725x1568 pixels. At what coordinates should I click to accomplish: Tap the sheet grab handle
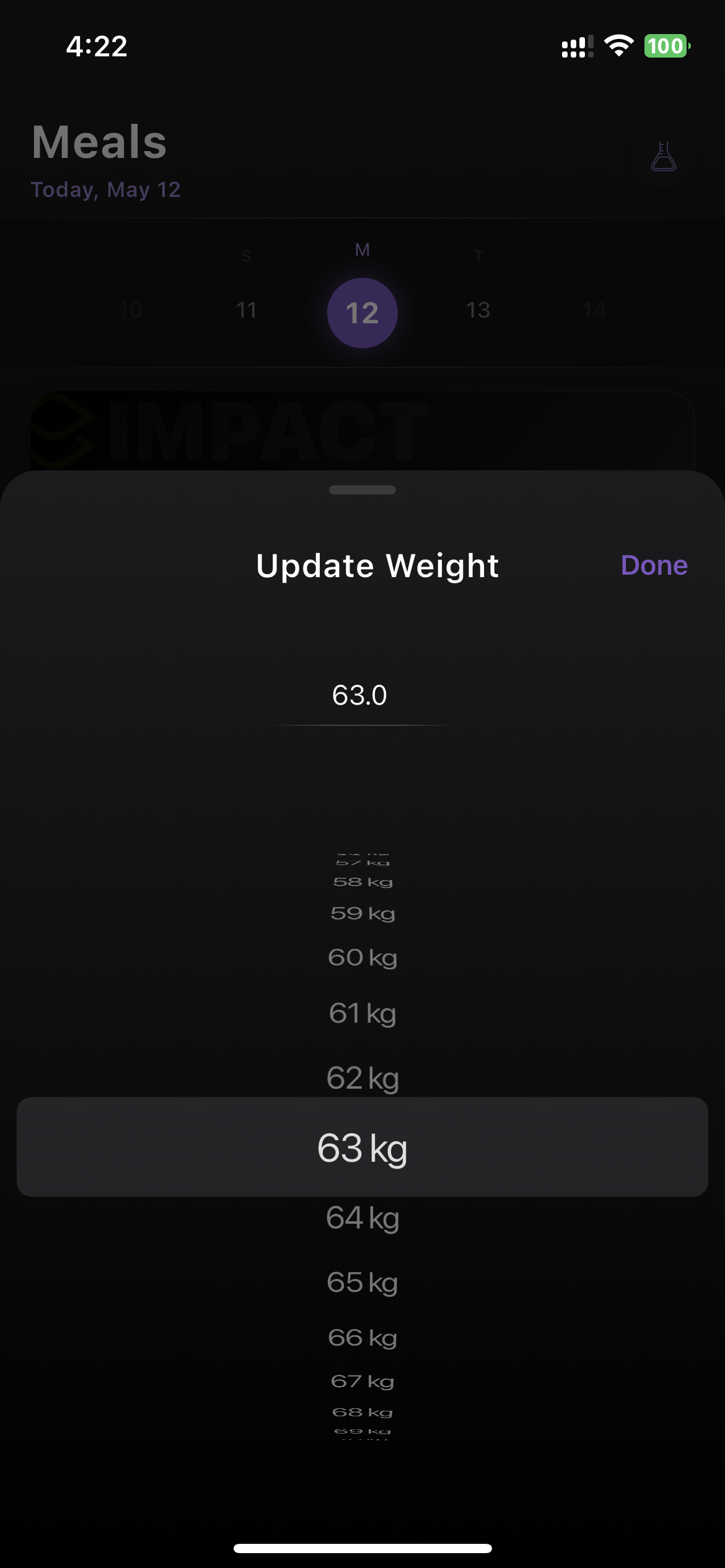pos(362,489)
